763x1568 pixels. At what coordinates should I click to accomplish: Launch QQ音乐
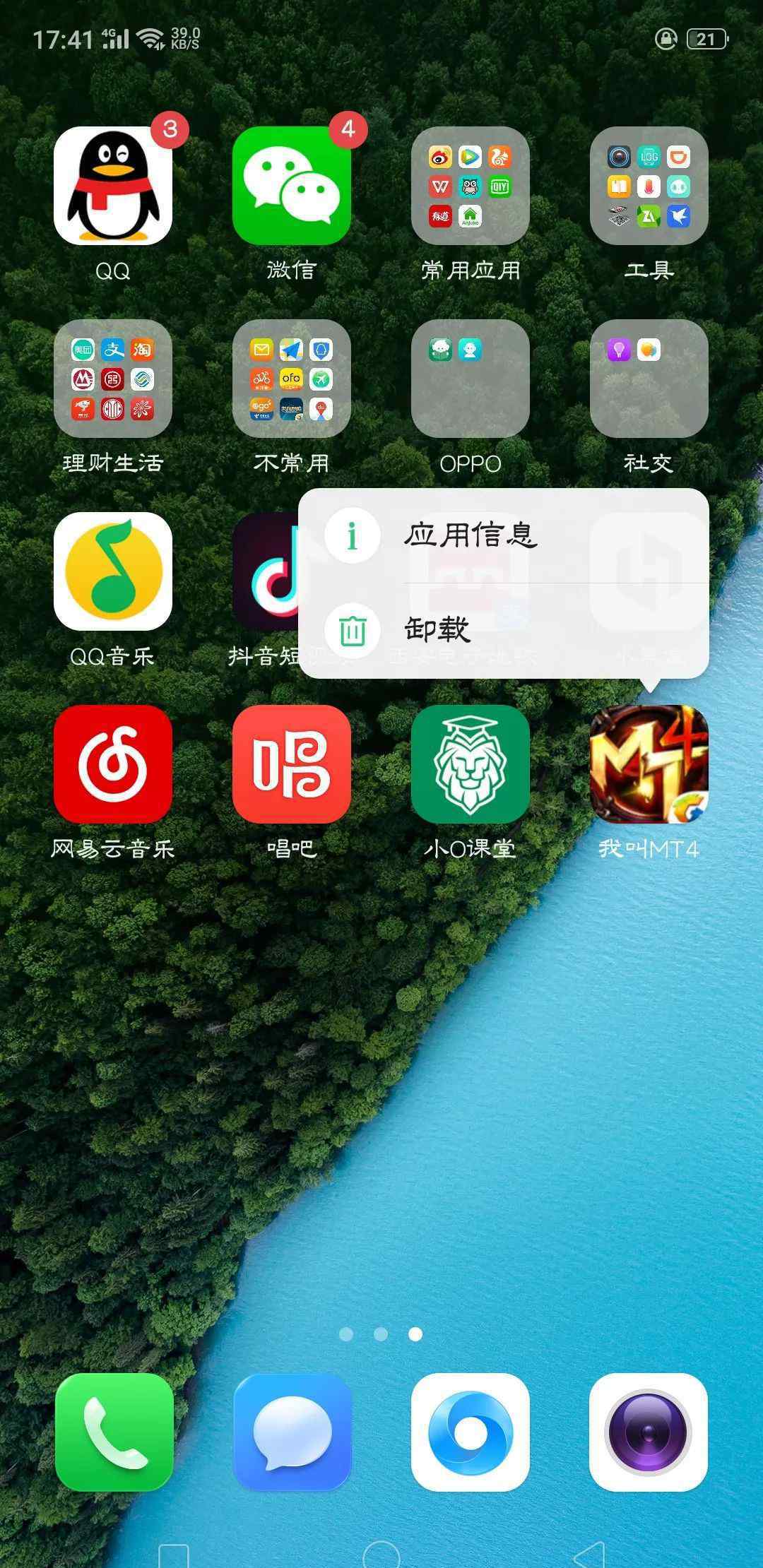tap(113, 571)
